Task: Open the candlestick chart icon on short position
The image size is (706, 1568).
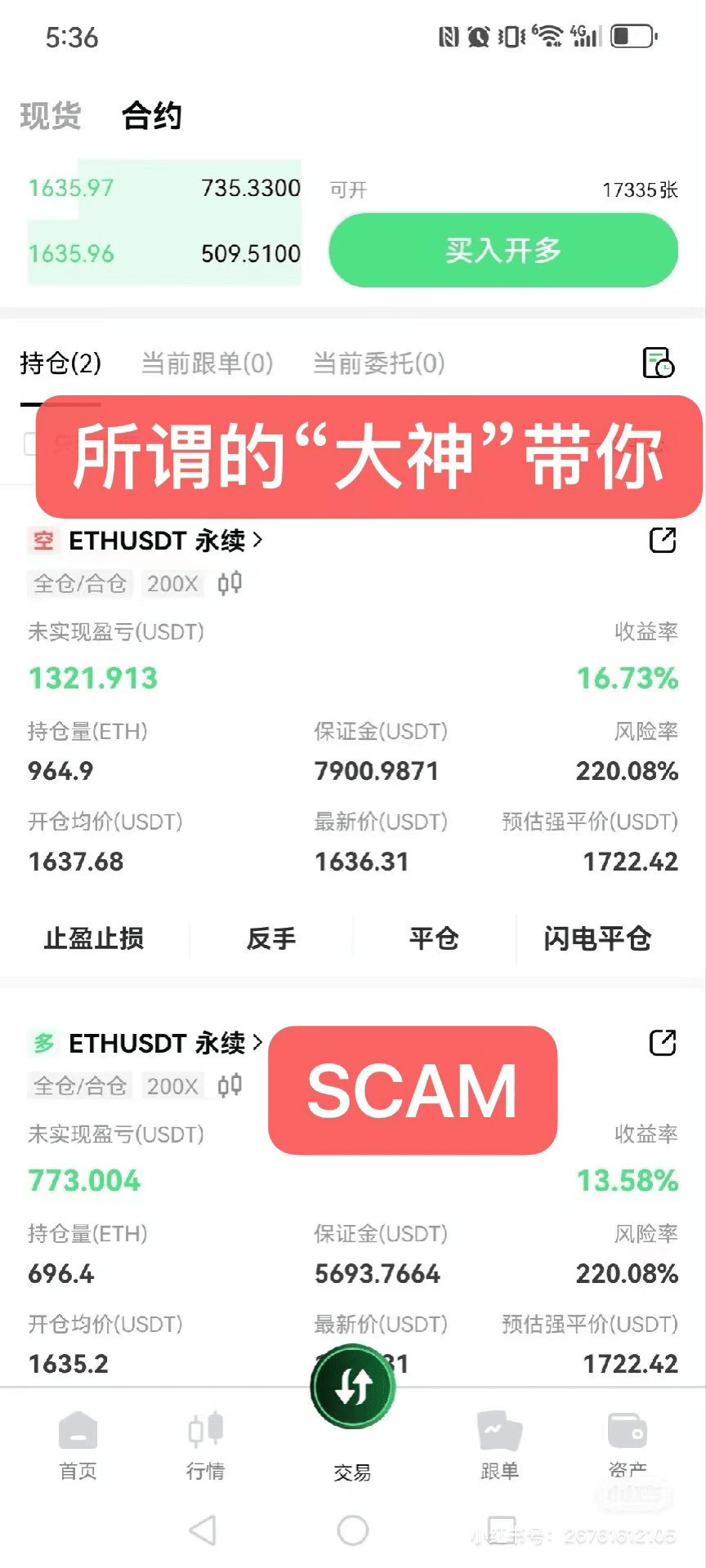Action: (230, 583)
